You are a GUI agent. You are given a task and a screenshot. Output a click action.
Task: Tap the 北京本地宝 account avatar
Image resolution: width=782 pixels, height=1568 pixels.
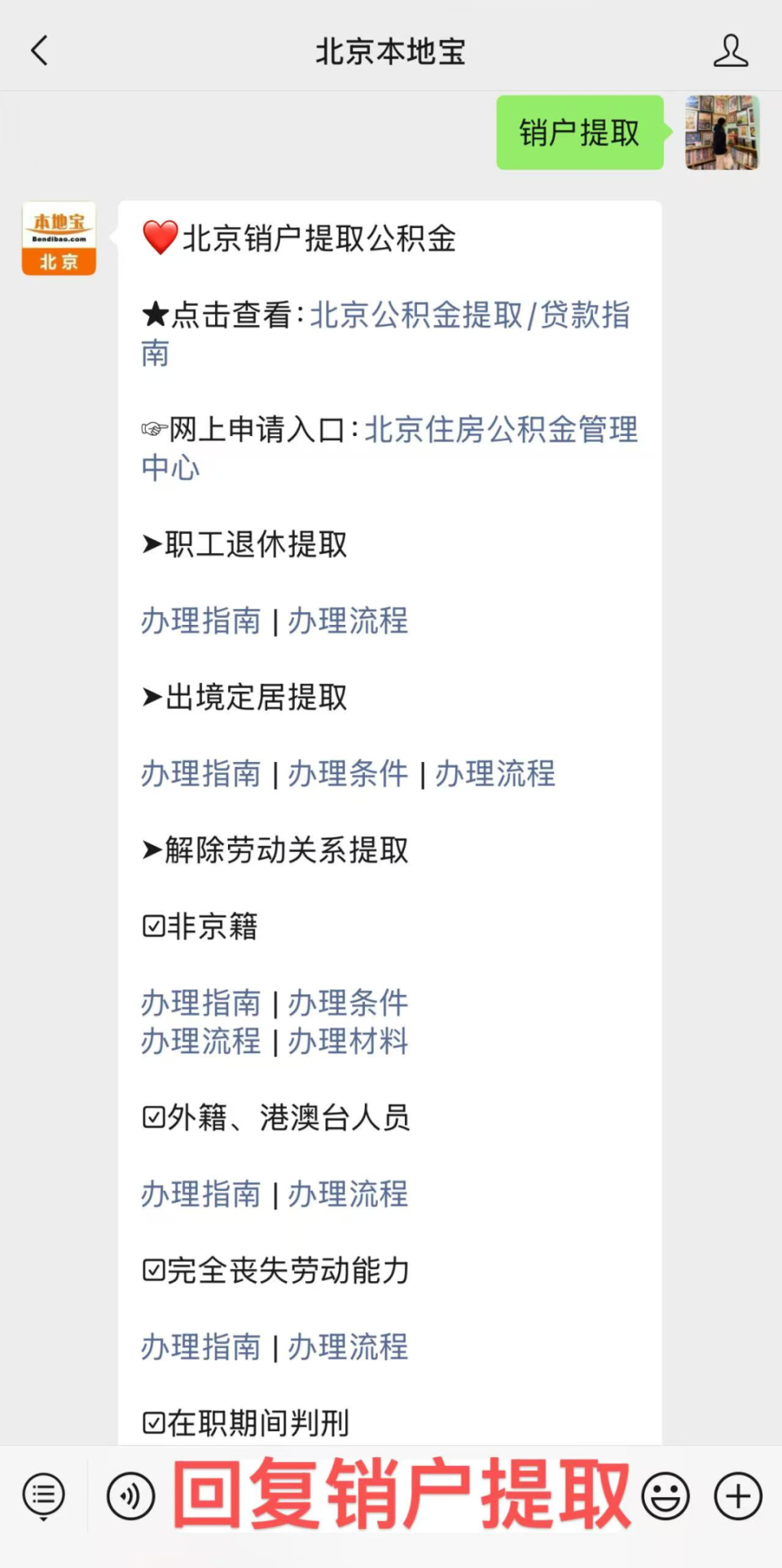[59, 239]
